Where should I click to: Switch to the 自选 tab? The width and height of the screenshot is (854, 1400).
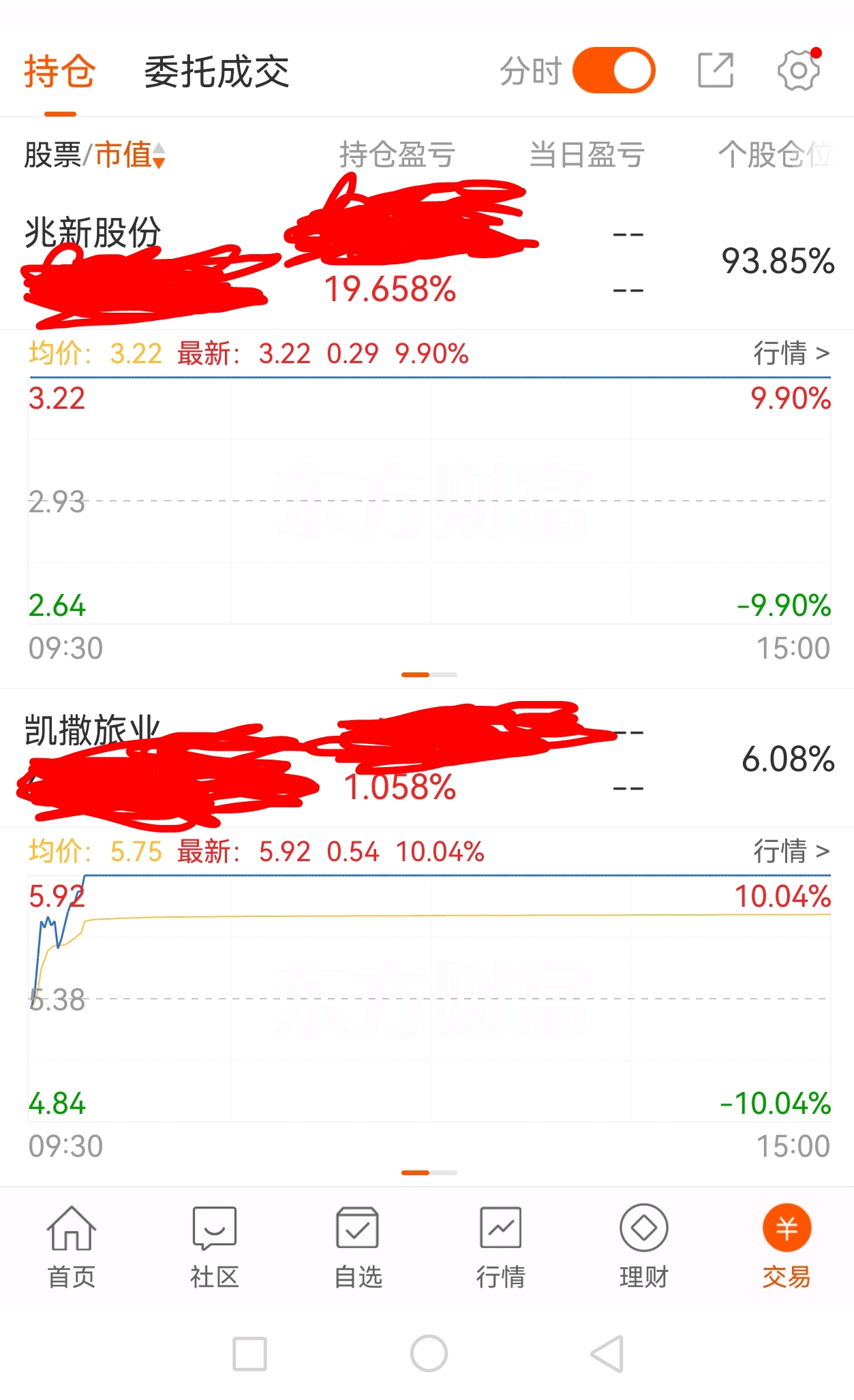pos(358,1247)
